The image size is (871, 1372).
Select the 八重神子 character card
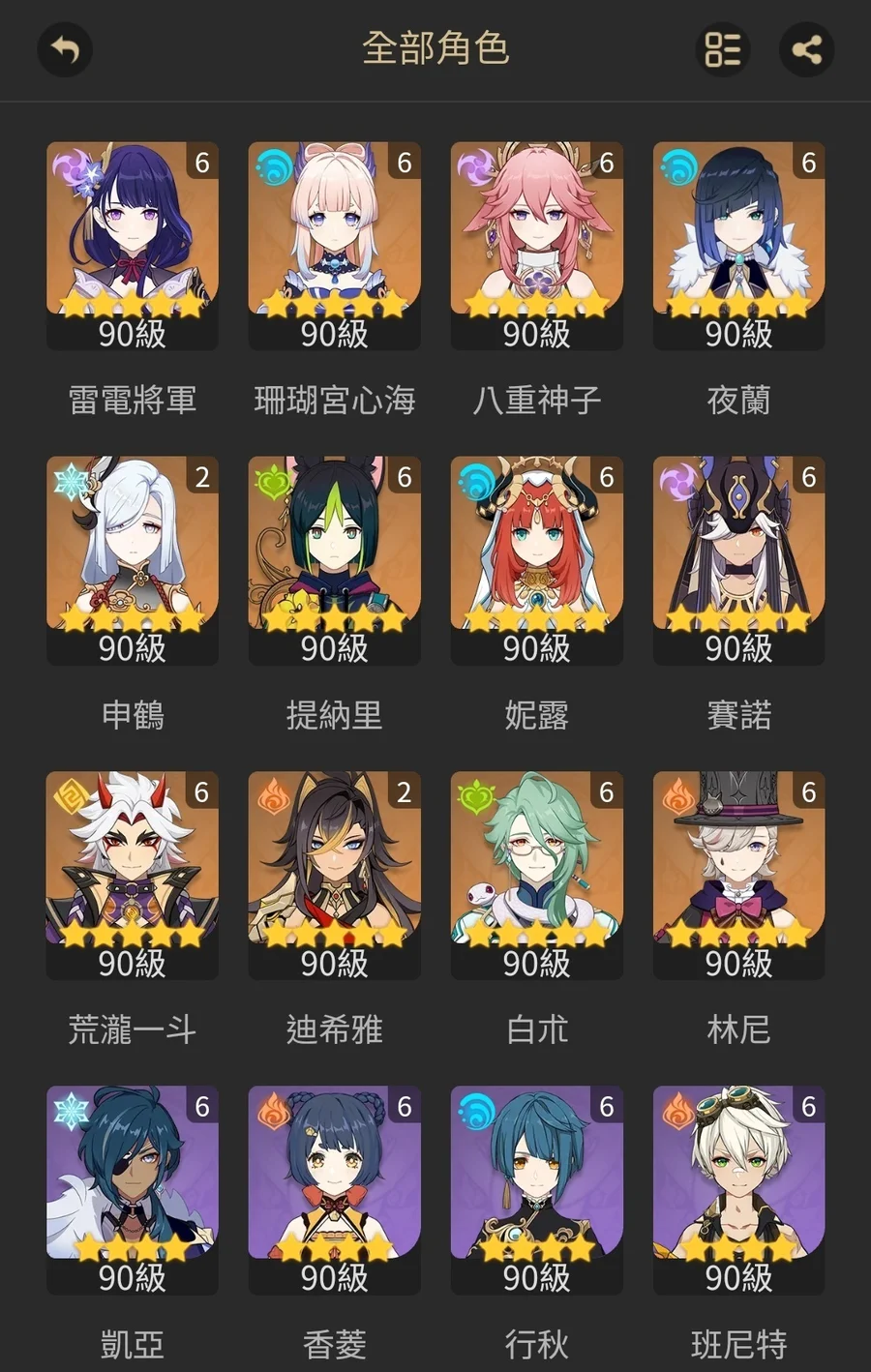point(537,246)
